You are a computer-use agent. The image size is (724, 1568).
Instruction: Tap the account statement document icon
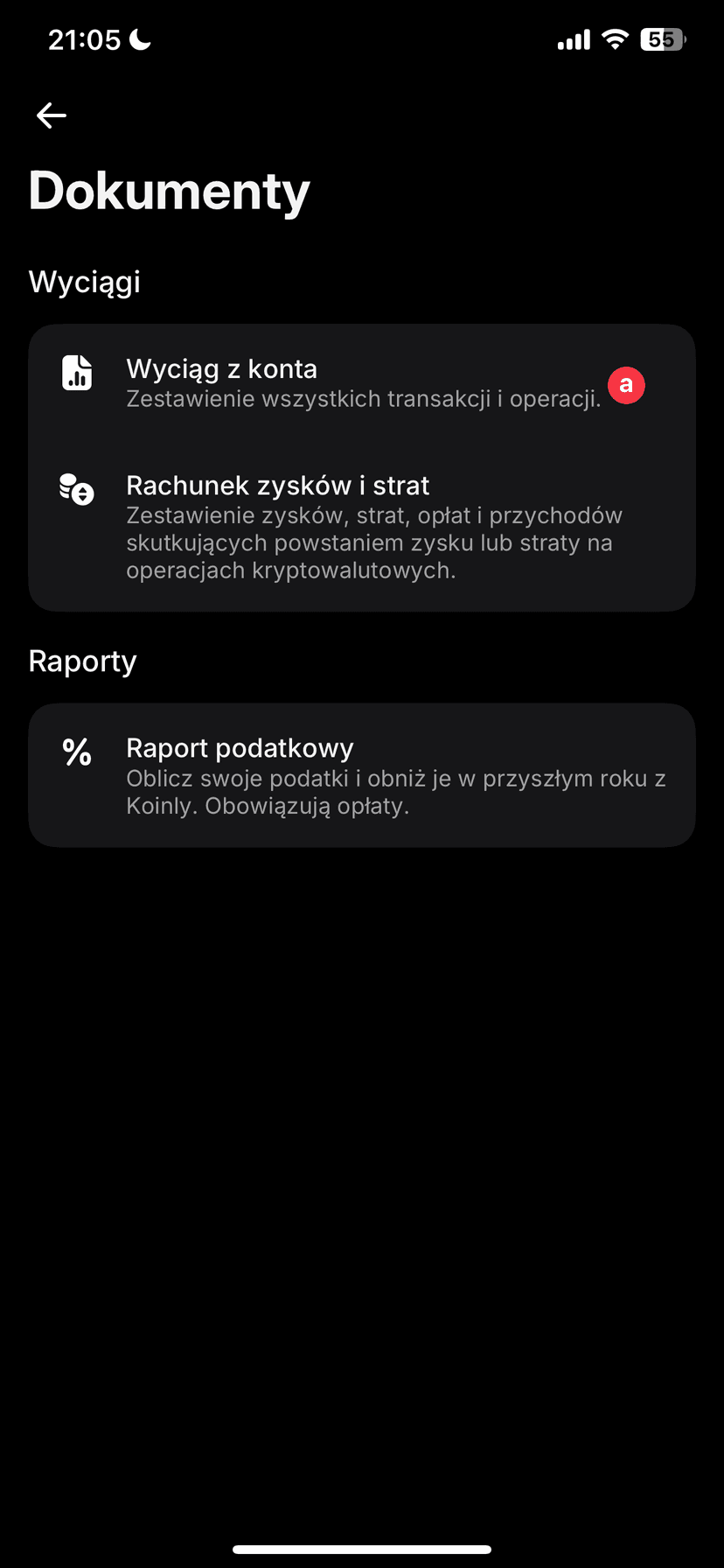pos(76,374)
